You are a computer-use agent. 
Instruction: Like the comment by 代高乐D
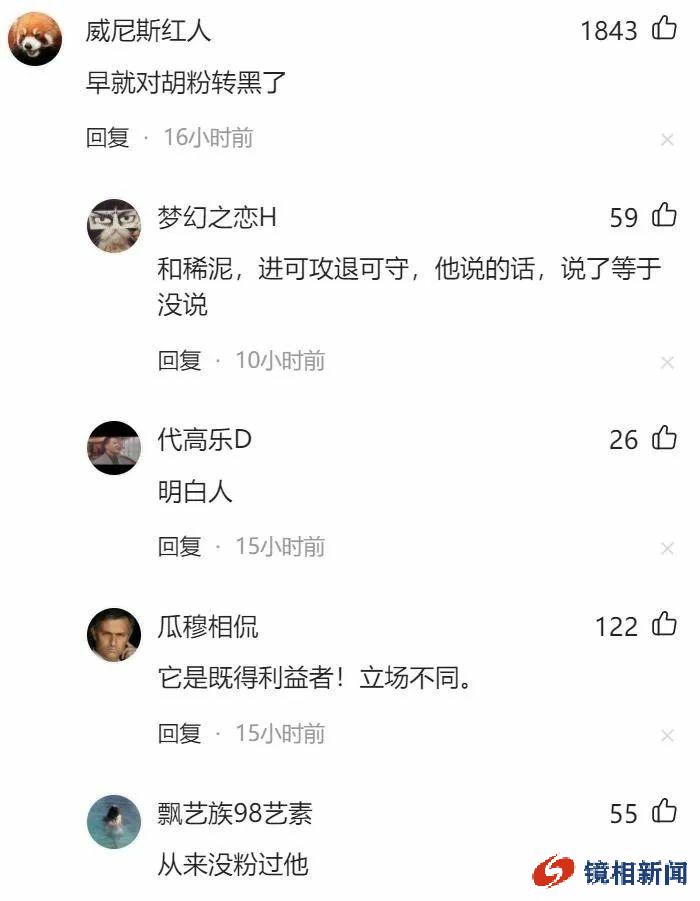tap(665, 438)
